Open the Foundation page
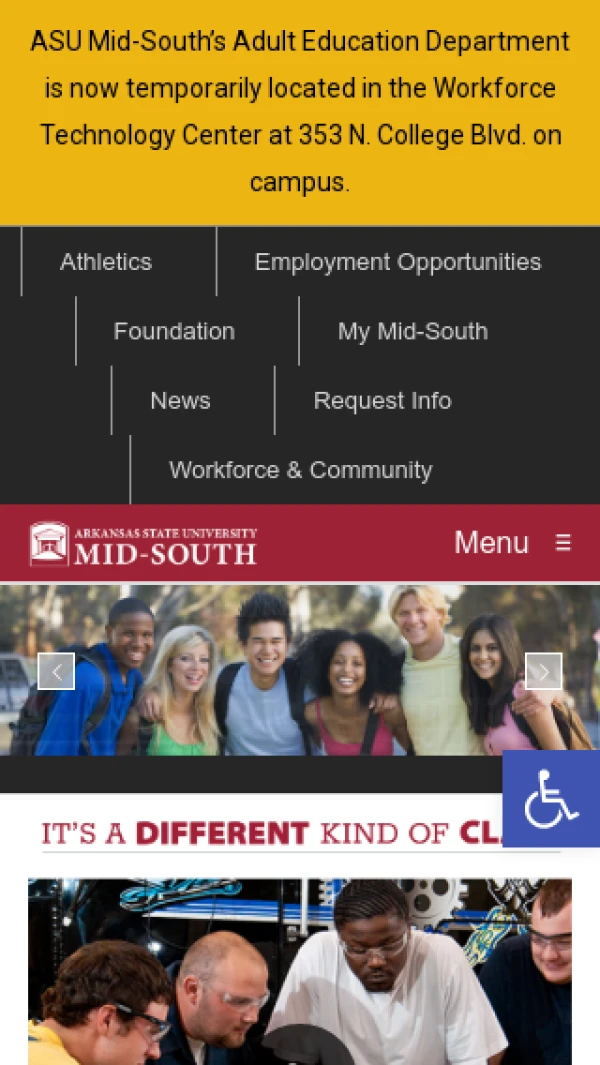The width and height of the screenshot is (600, 1065). pos(174,331)
